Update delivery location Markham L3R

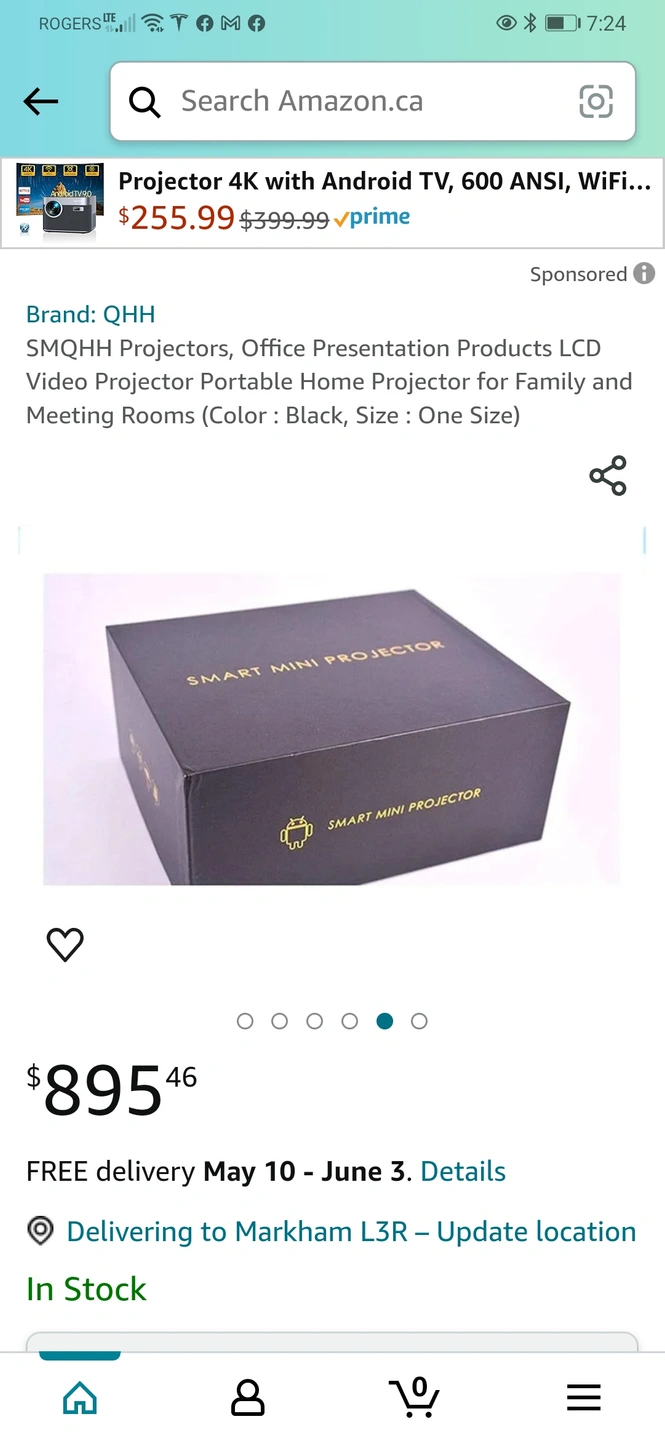[351, 1231]
